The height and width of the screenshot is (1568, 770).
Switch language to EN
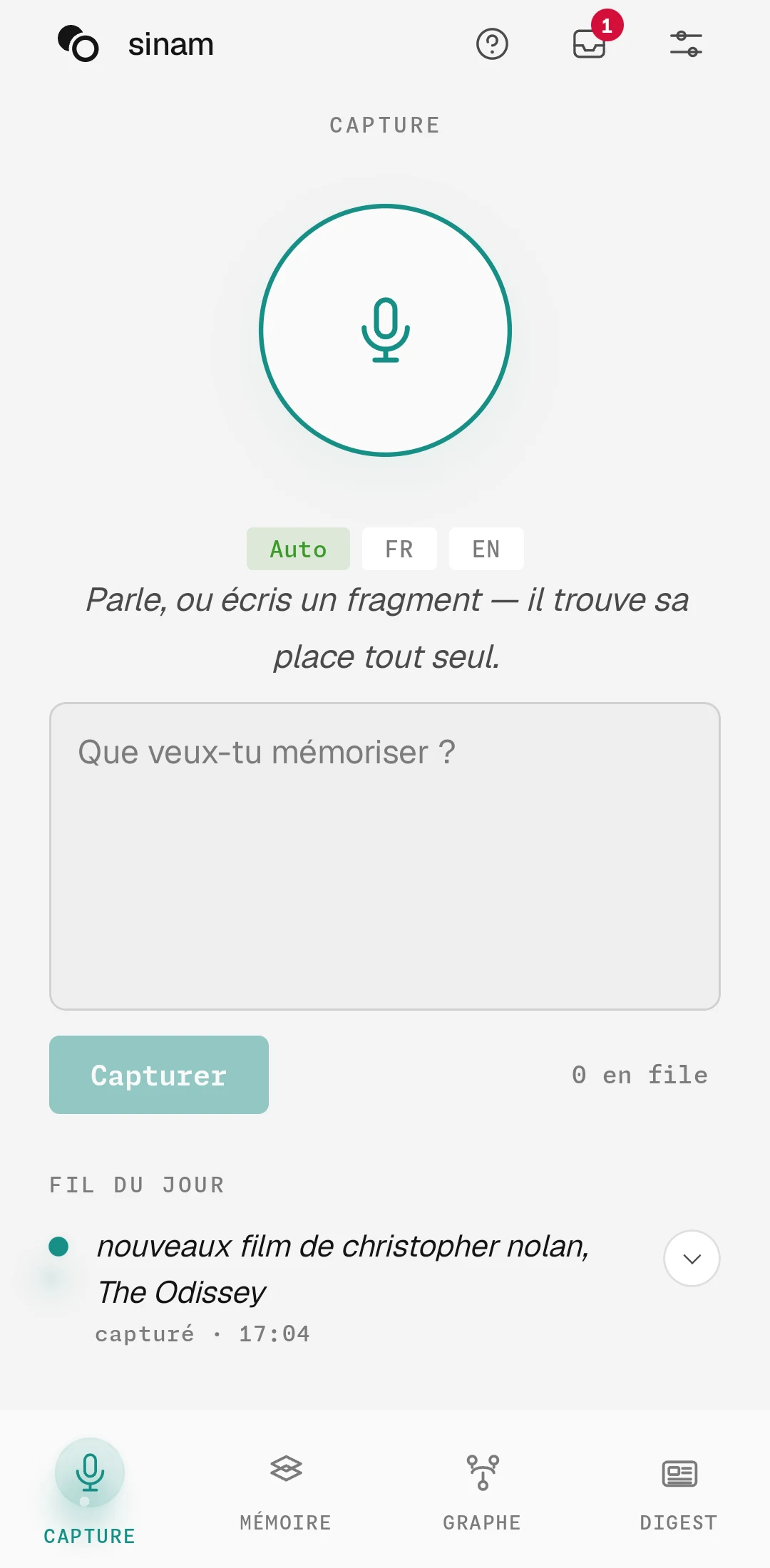486,549
